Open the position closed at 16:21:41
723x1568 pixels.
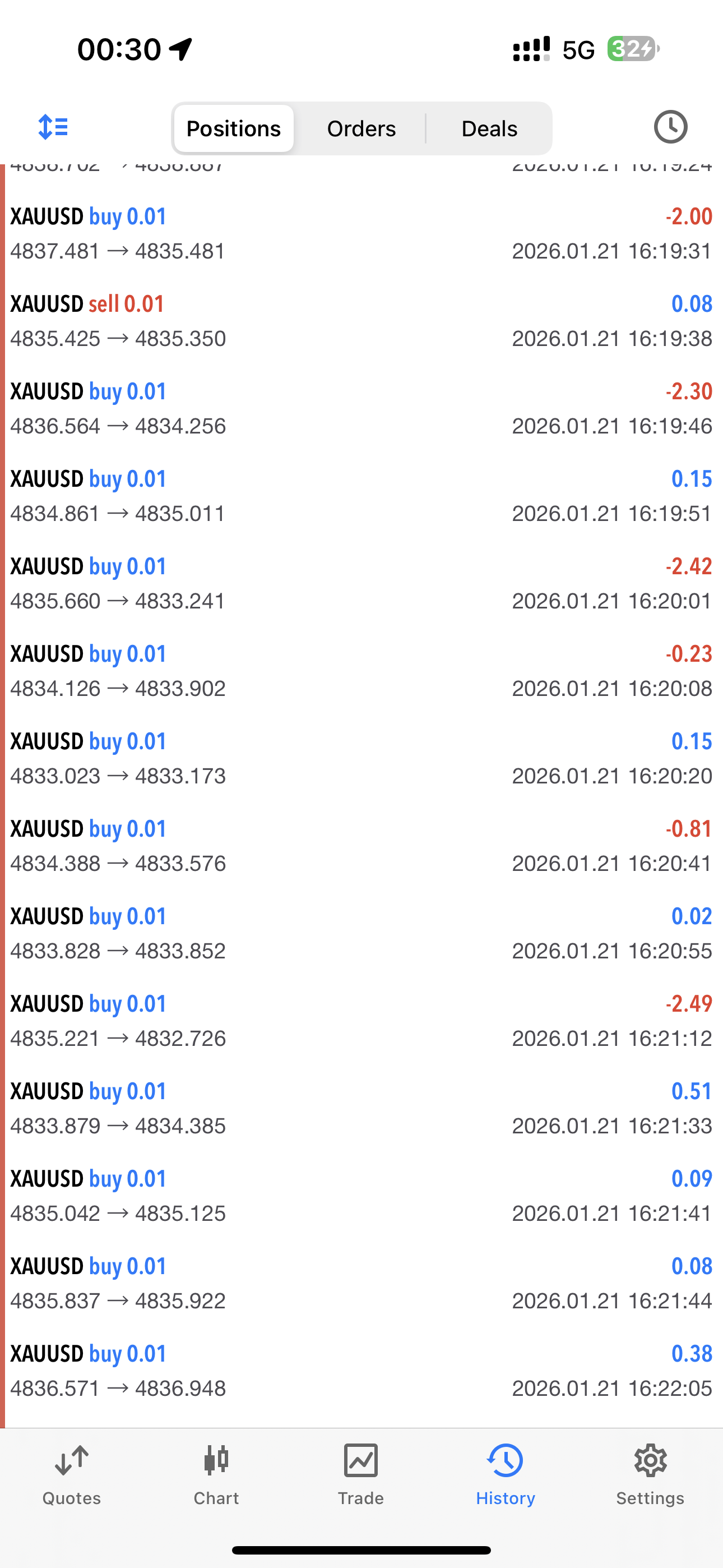coord(361,1196)
